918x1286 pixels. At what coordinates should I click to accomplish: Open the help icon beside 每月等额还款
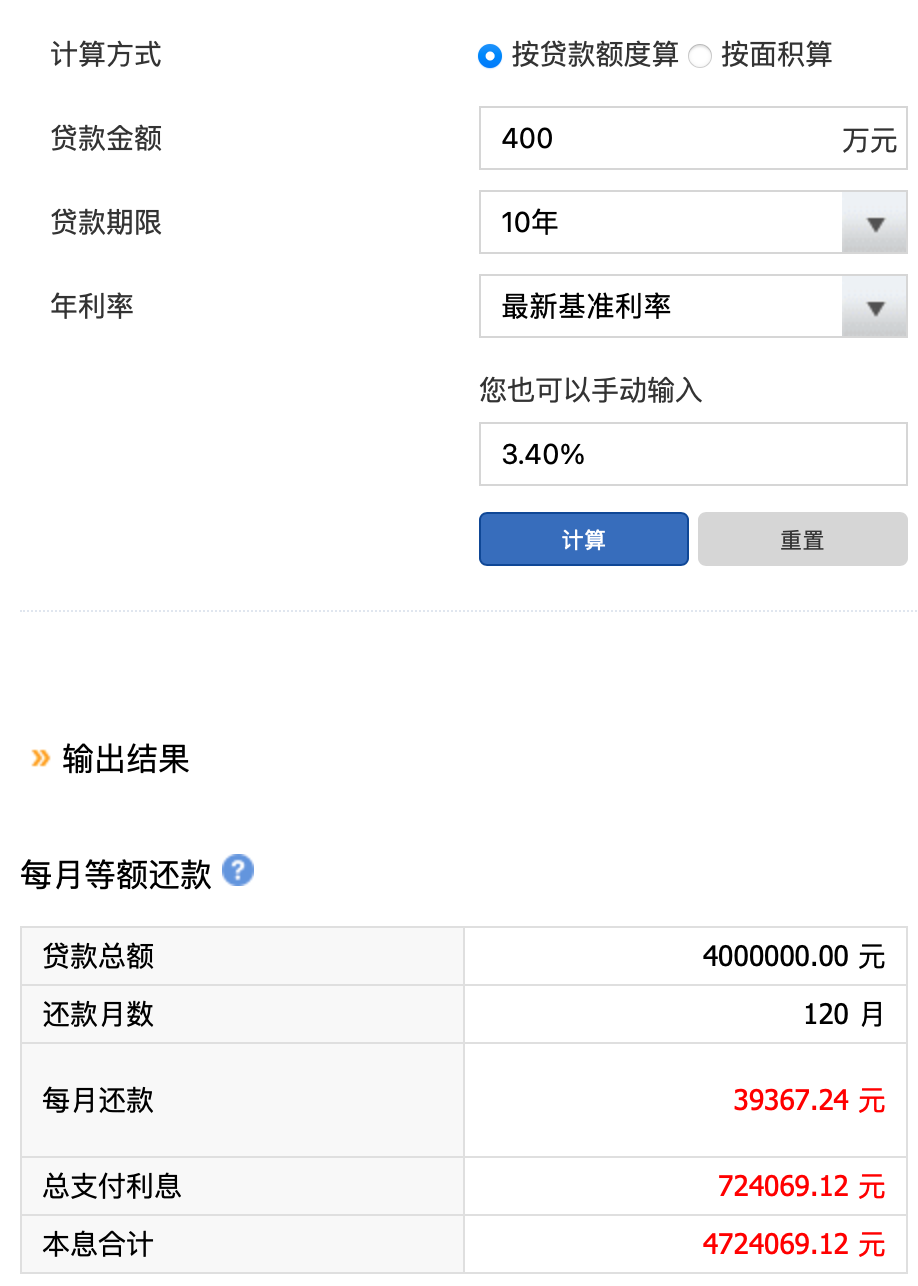point(238,870)
